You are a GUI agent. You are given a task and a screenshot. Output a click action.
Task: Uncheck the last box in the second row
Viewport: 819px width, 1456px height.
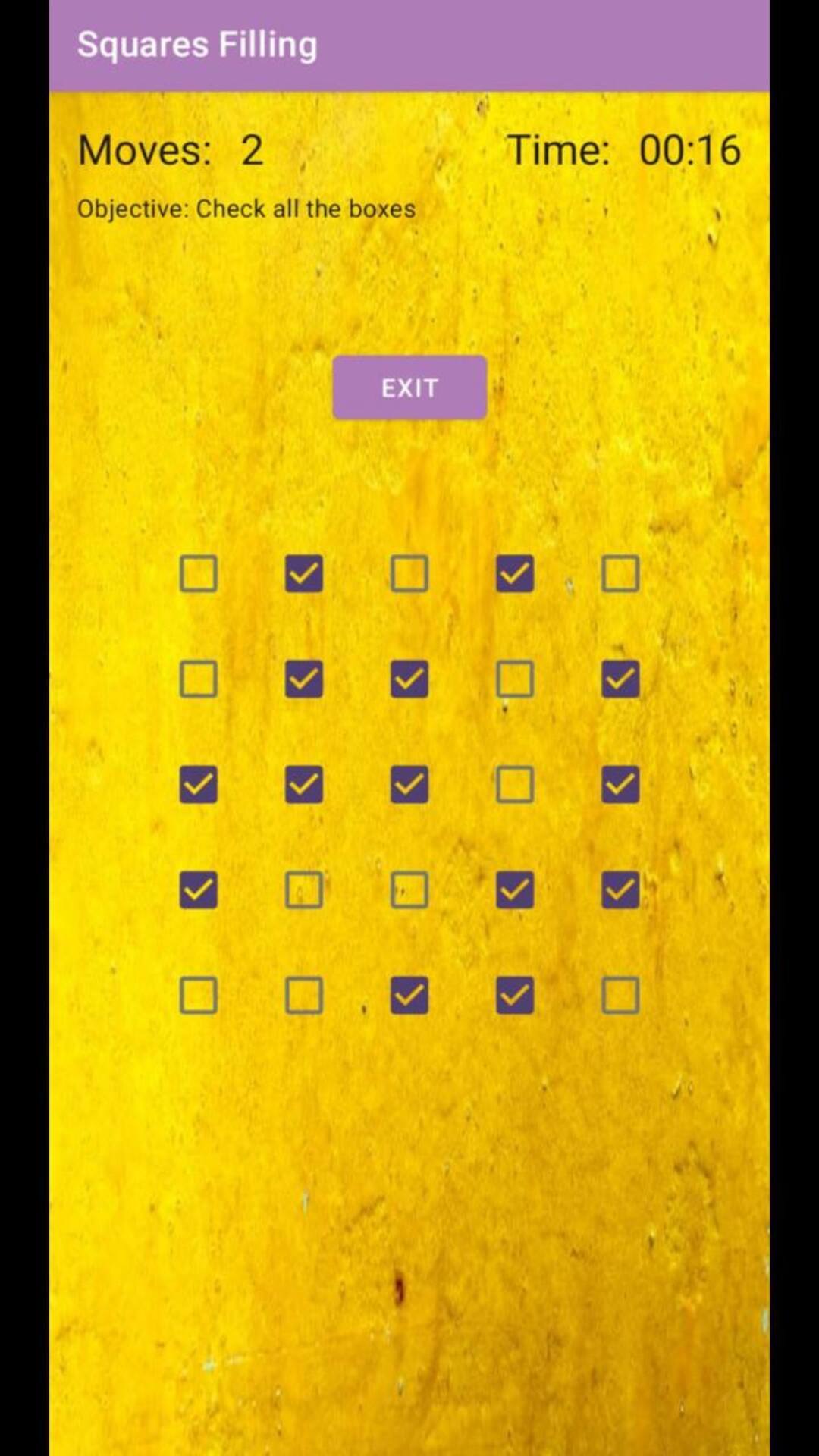[620, 679]
